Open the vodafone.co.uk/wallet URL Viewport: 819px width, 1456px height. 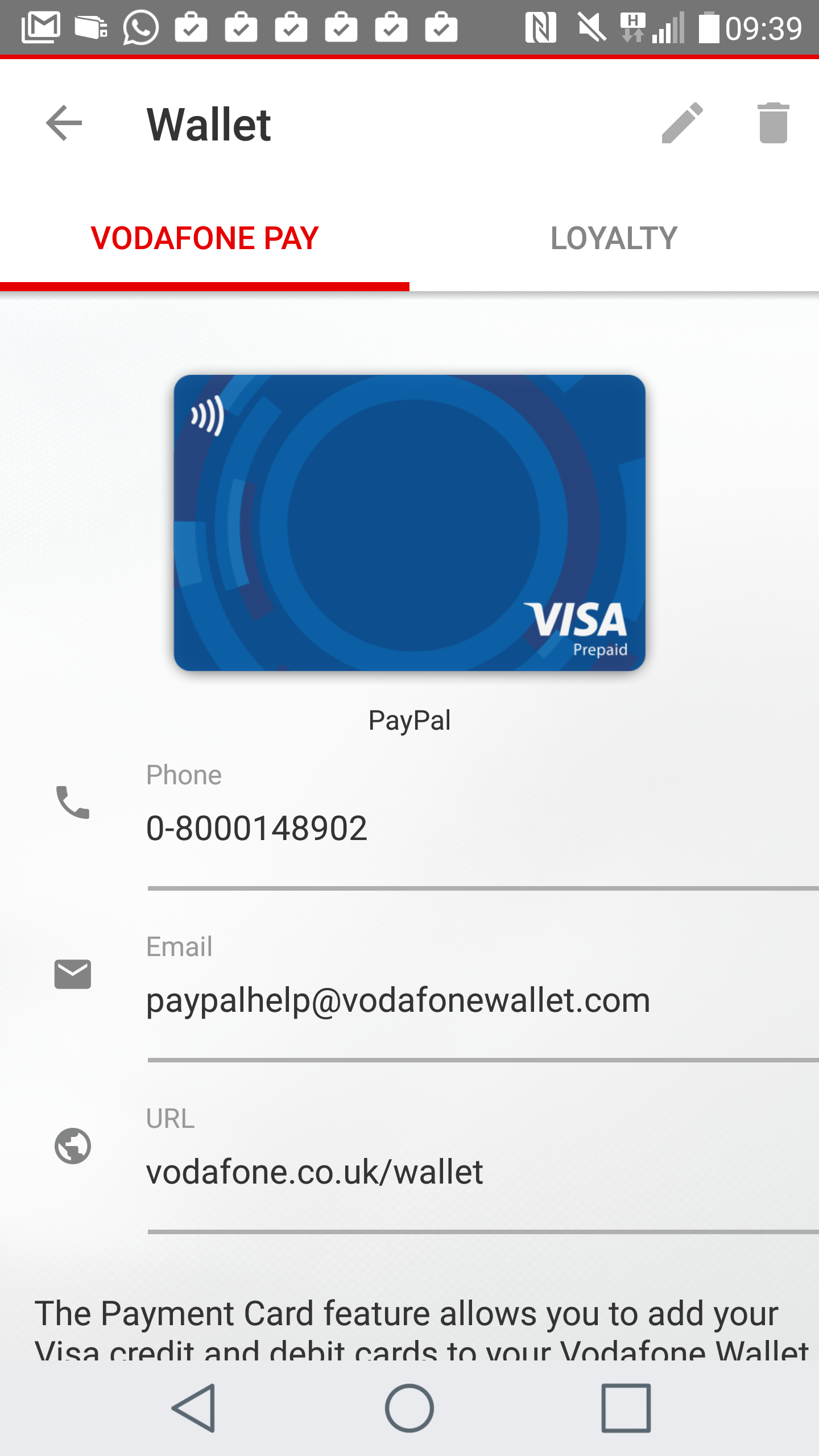315,1172
